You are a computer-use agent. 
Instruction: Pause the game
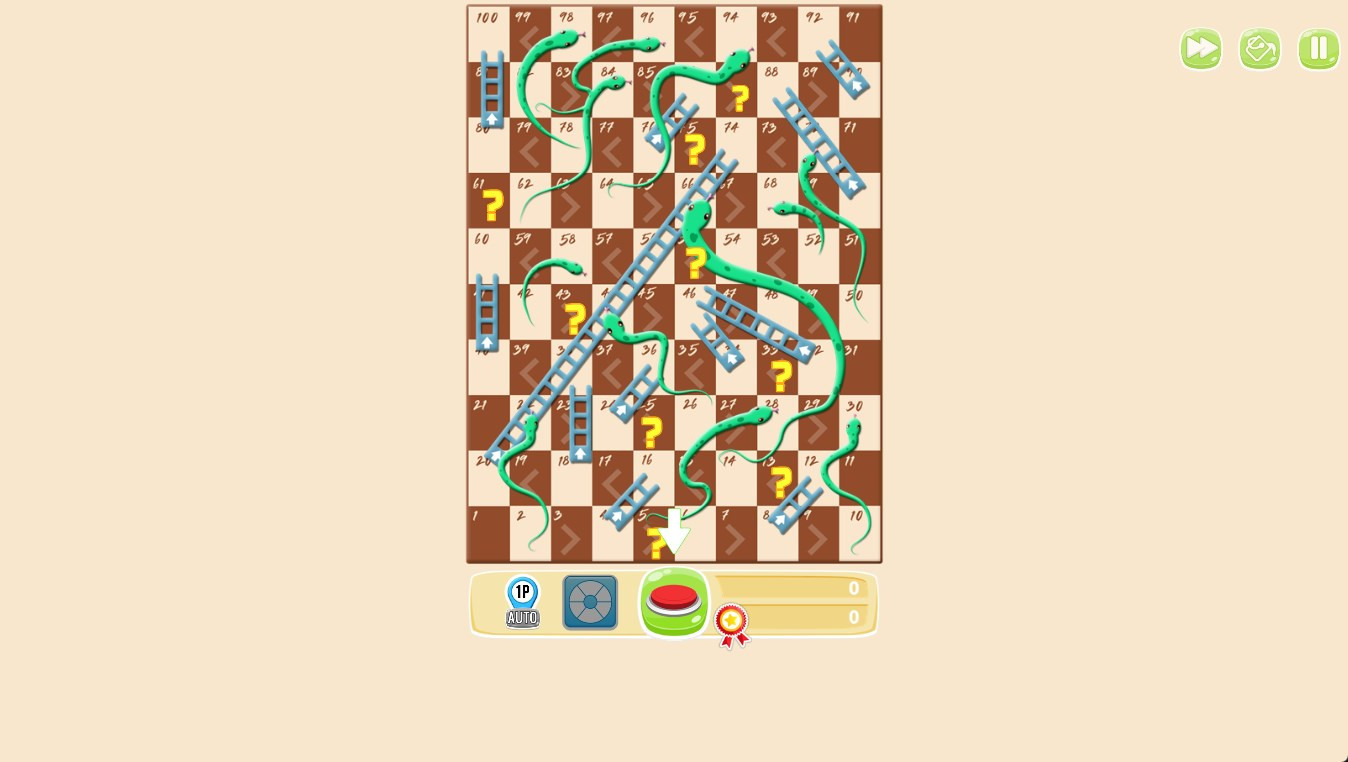[x=1318, y=49]
